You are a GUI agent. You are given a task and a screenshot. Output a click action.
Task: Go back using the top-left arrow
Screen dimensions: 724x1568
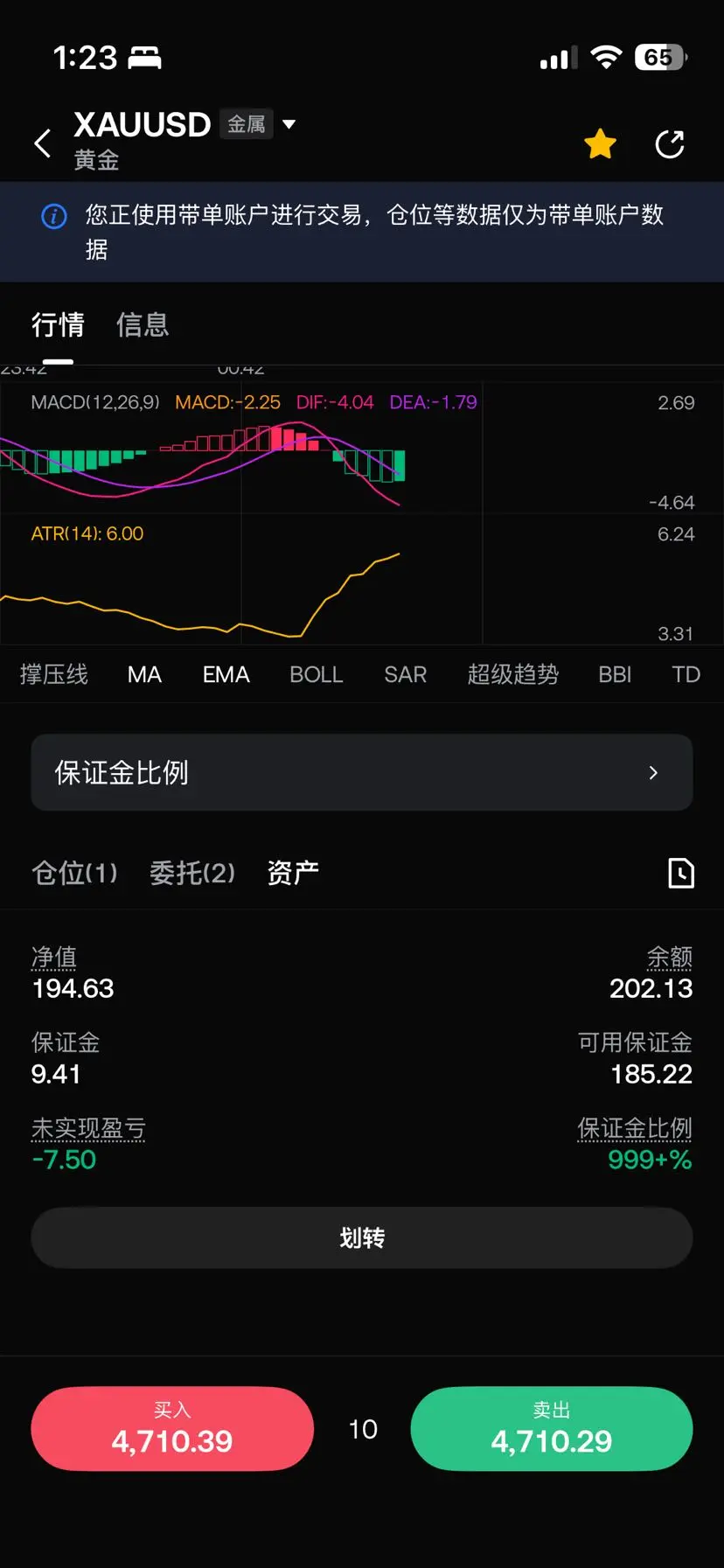(x=43, y=143)
